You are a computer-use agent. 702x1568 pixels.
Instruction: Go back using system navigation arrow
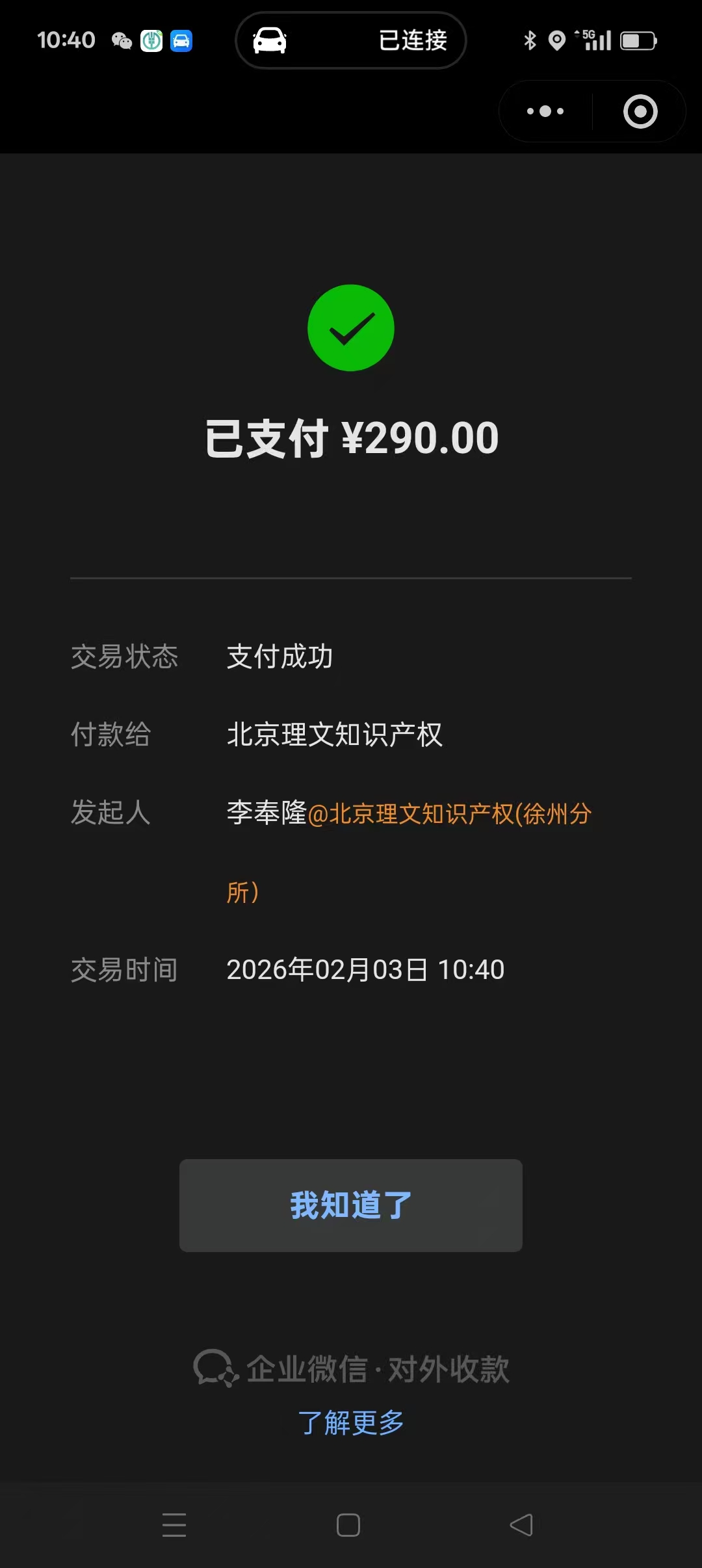[x=521, y=1525]
